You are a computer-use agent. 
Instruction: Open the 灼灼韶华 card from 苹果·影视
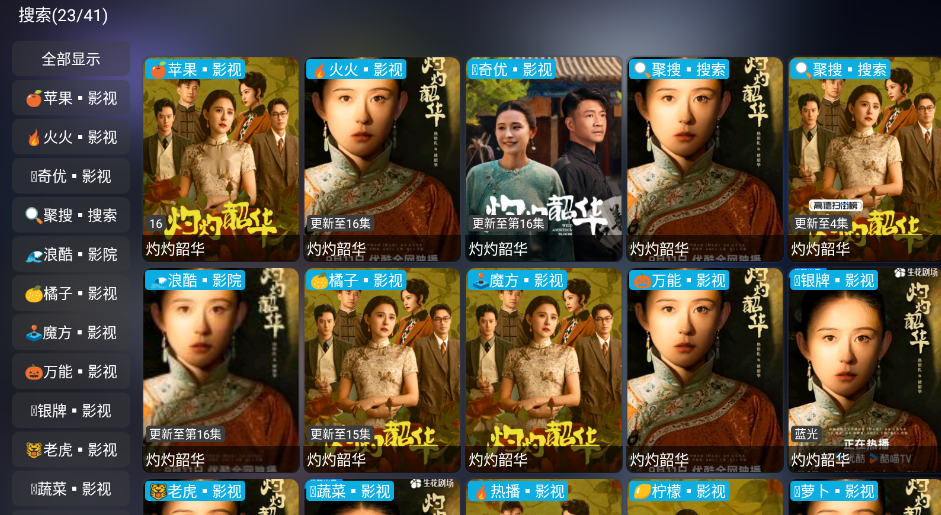point(221,160)
